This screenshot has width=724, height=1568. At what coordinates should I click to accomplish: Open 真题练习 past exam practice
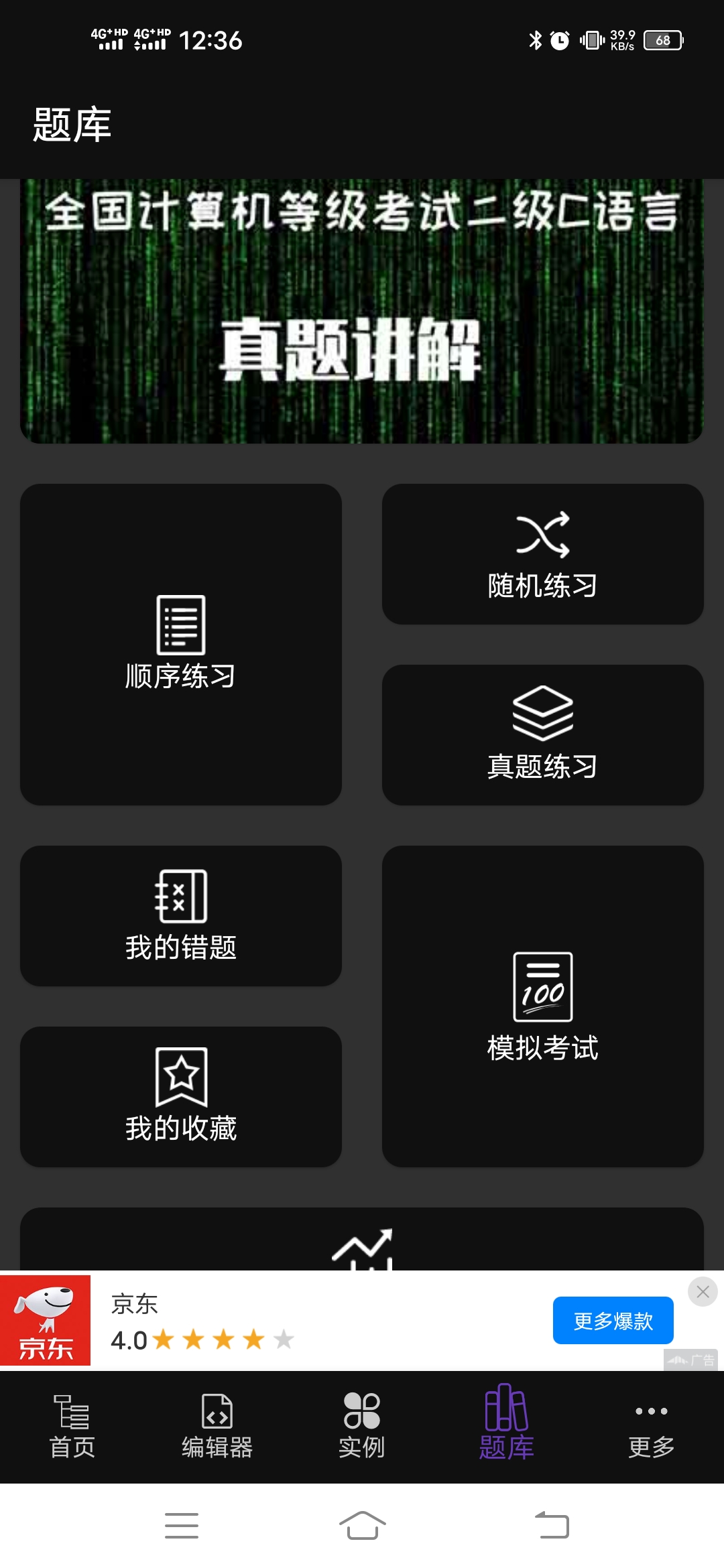tap(543, 735)
